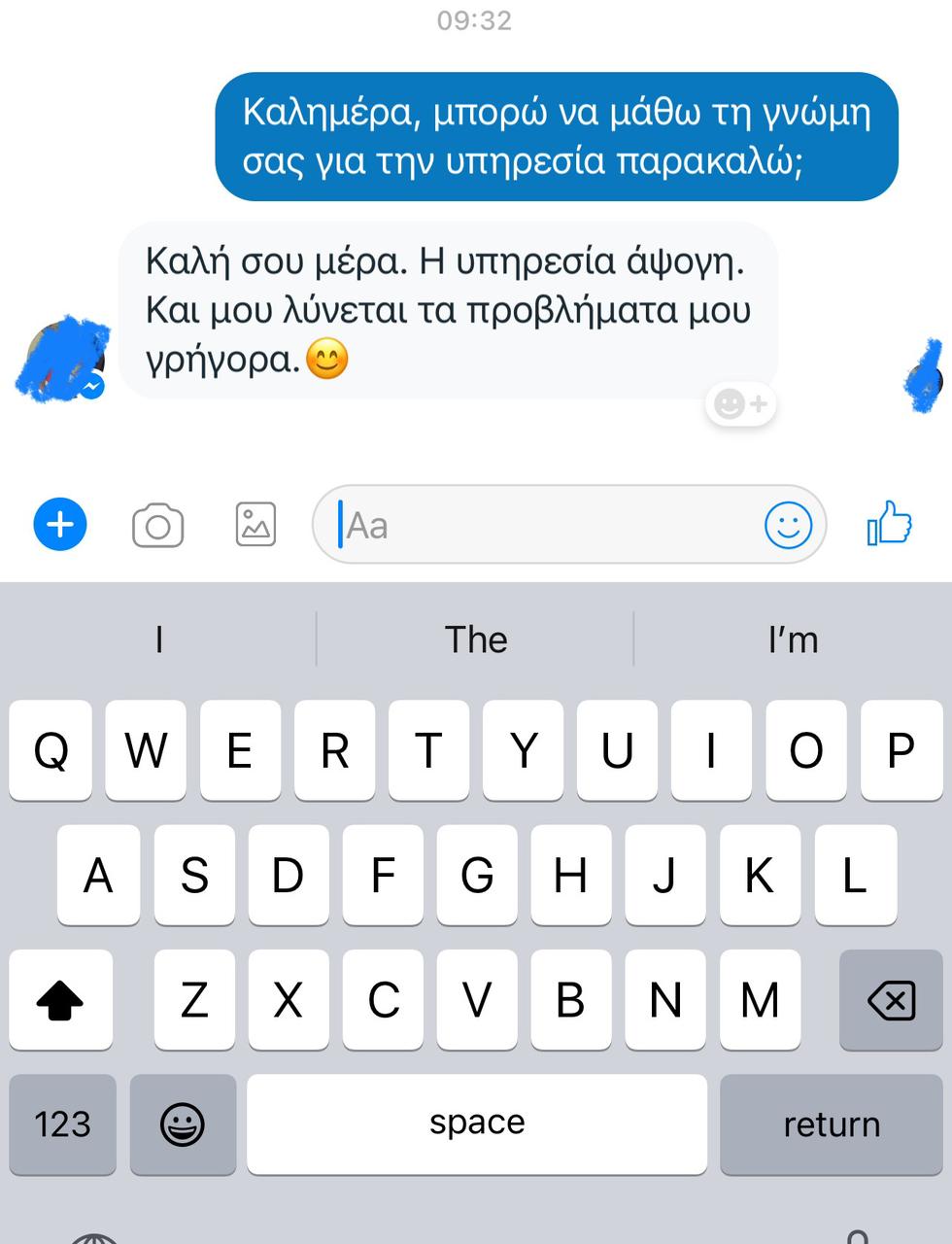The height and width of the screenshot is (1244, 952).
Task: Open the keyboard emoji key
Action: tap(183, 1124)
